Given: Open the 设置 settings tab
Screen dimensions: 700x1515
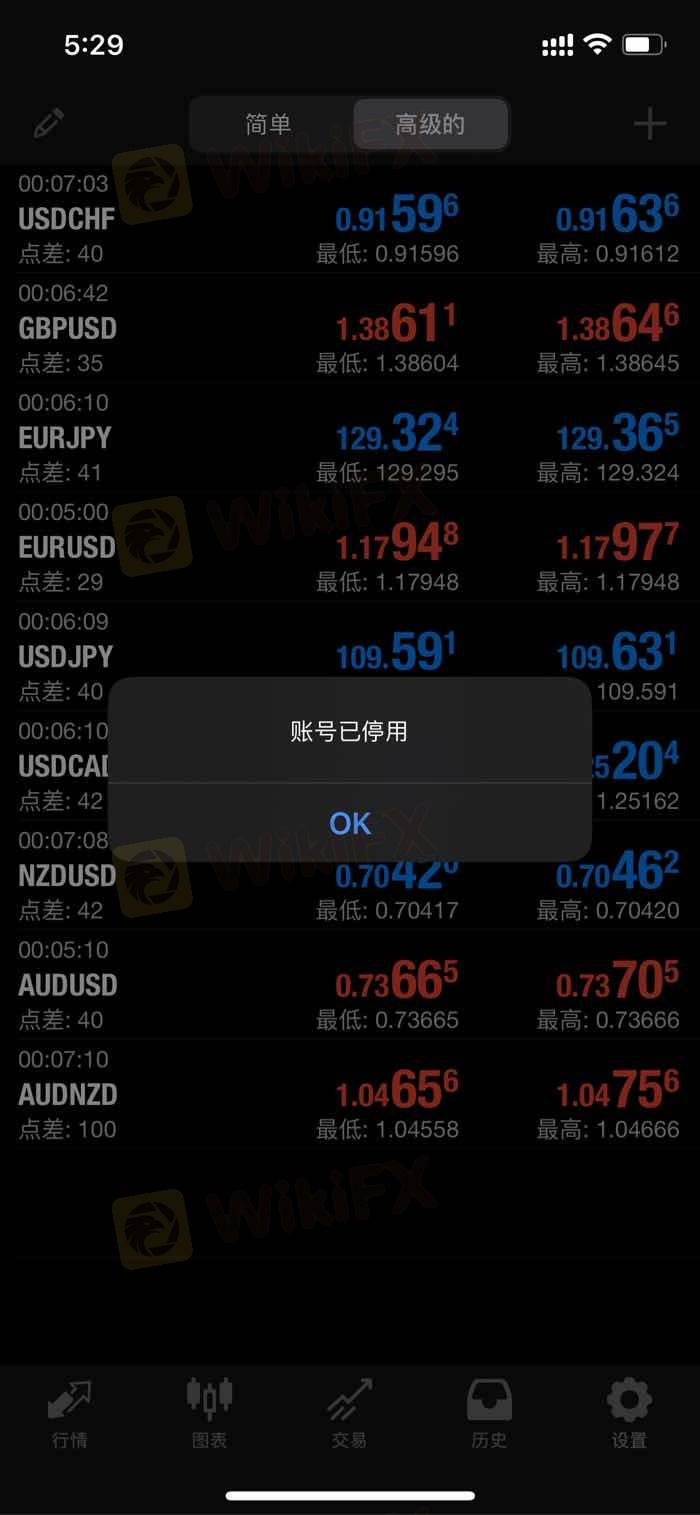Looking at the screenshot, I should (630, 1413).
